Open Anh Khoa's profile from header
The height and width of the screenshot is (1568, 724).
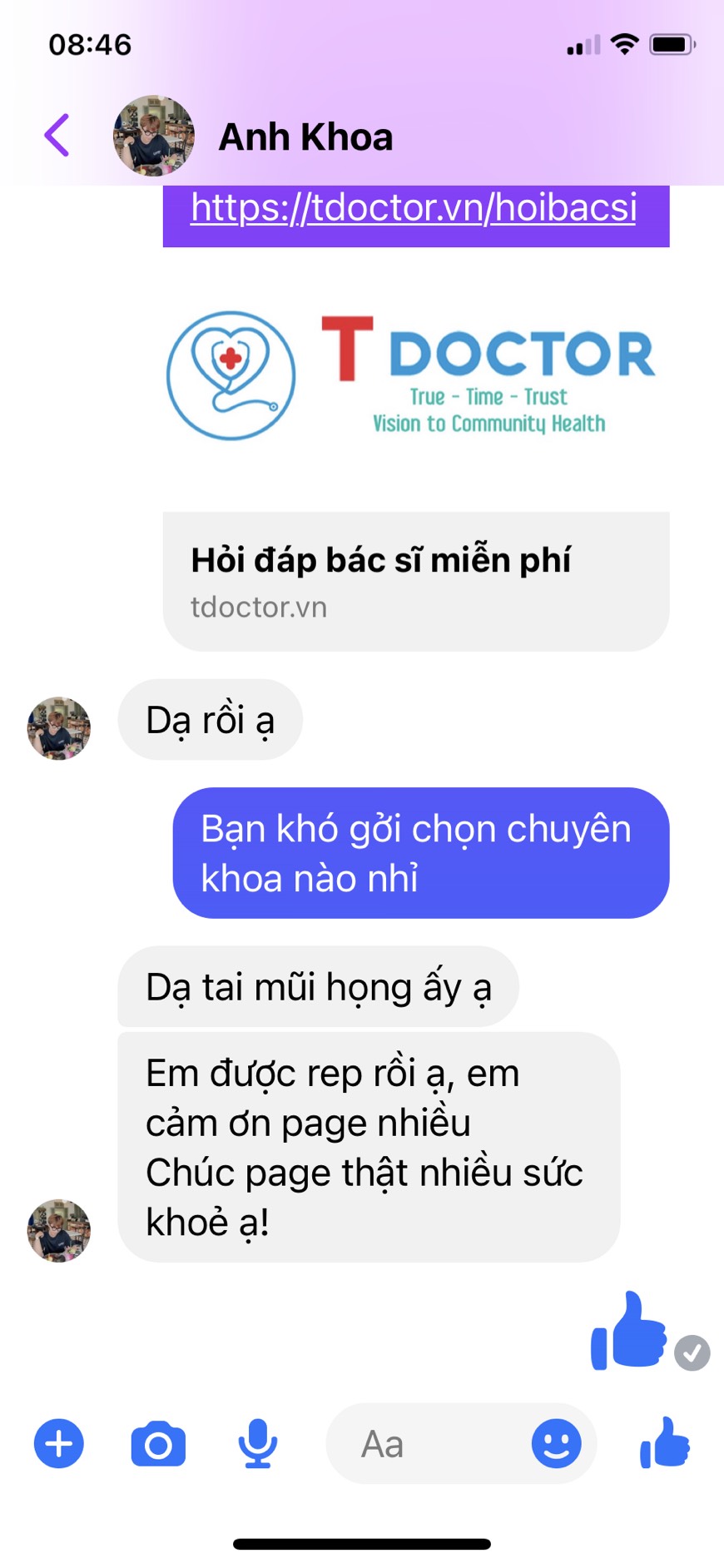click(x=305, y=137)
